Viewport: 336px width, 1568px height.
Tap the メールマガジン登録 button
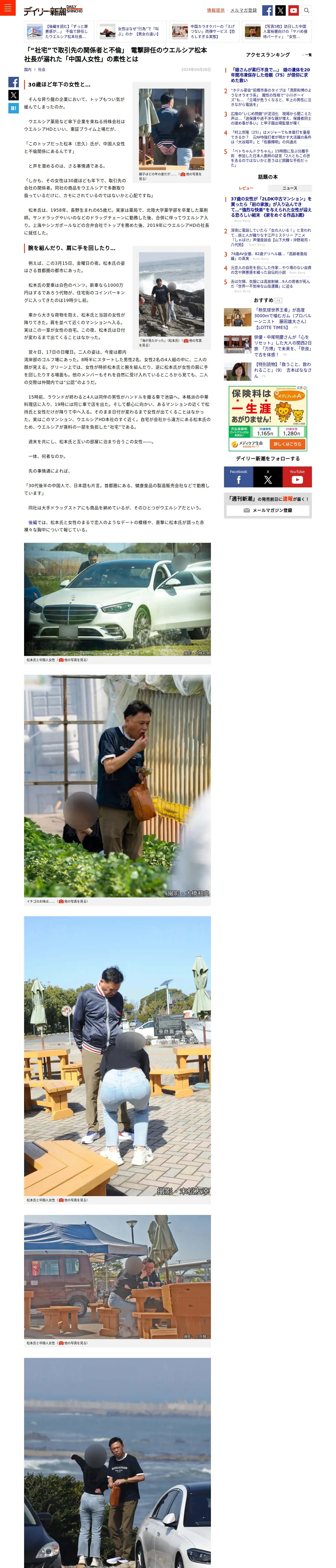click(268, 510)
